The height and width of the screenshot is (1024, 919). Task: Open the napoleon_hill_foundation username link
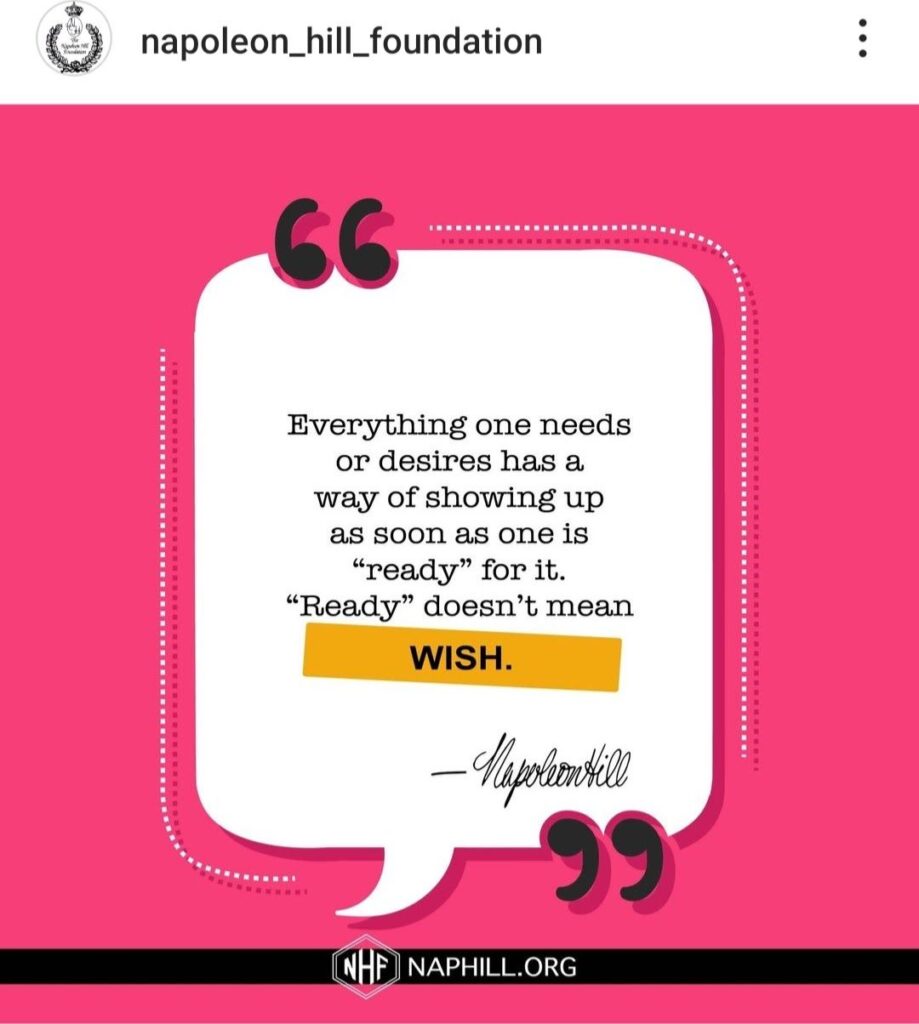tap(341, 42)
